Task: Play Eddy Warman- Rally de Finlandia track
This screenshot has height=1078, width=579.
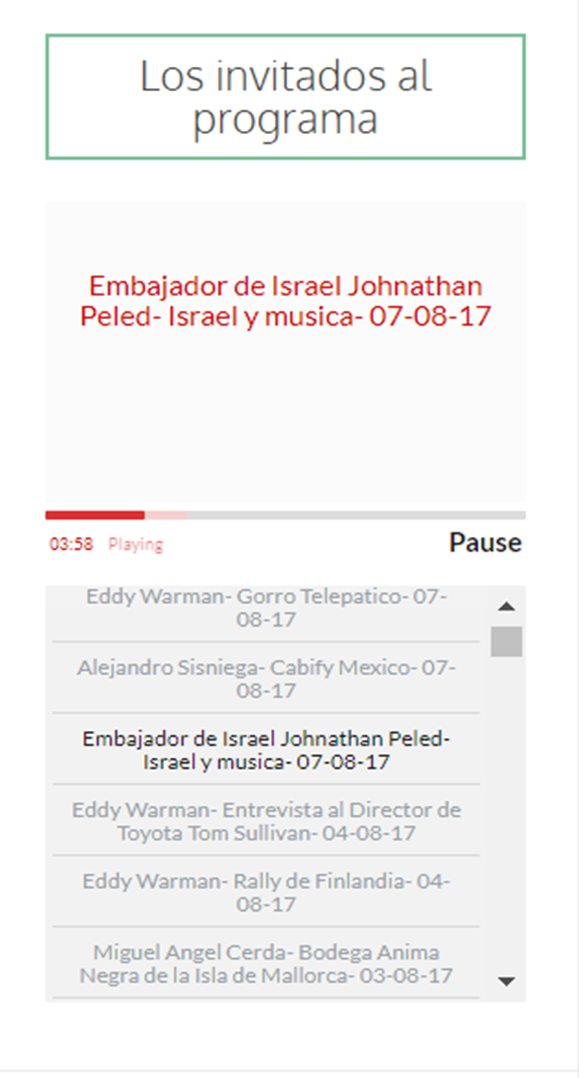Action: (x=266, y=892)
